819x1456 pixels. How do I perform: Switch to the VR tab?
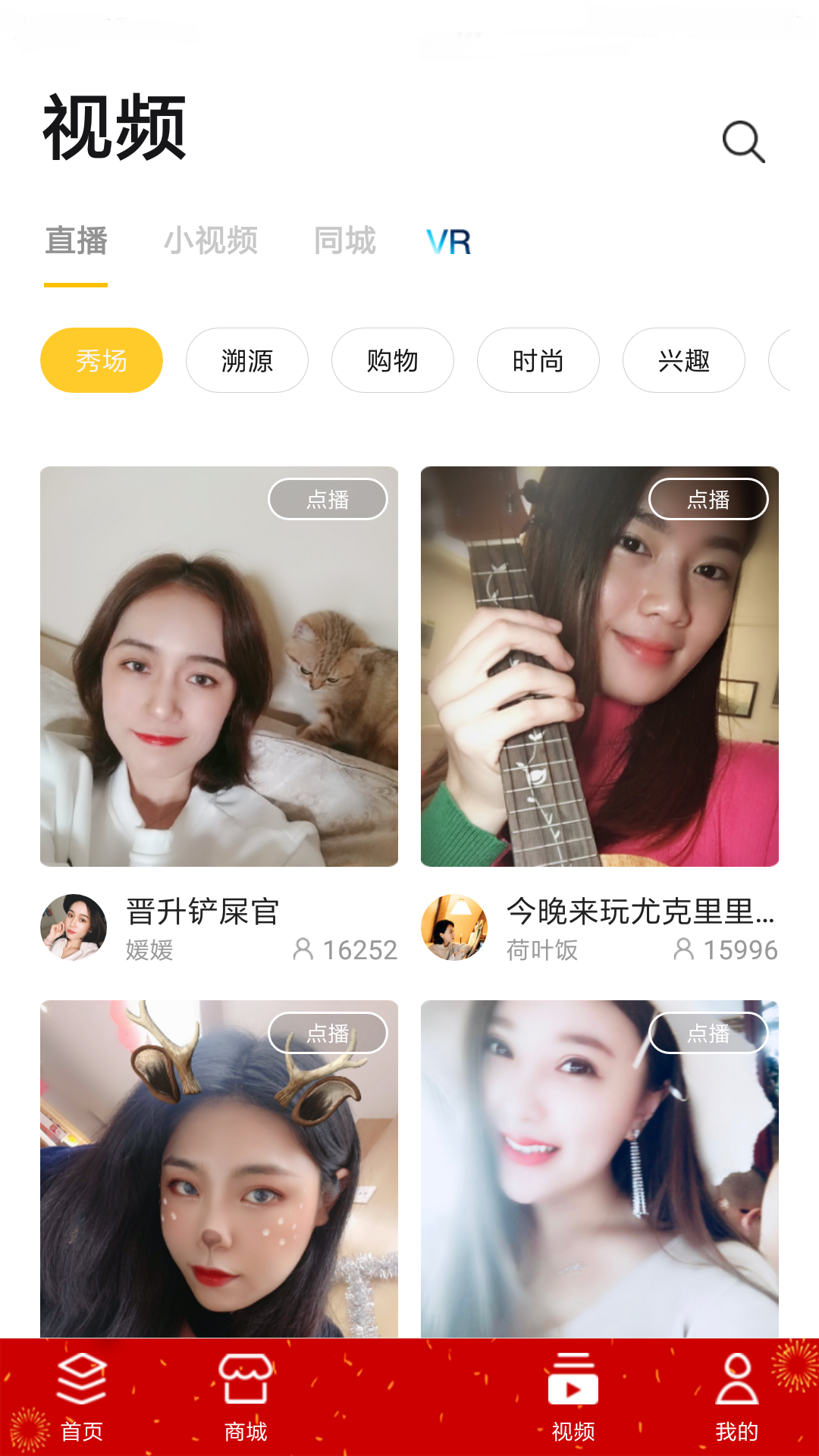pyautogui.click(x=448, y=241)
